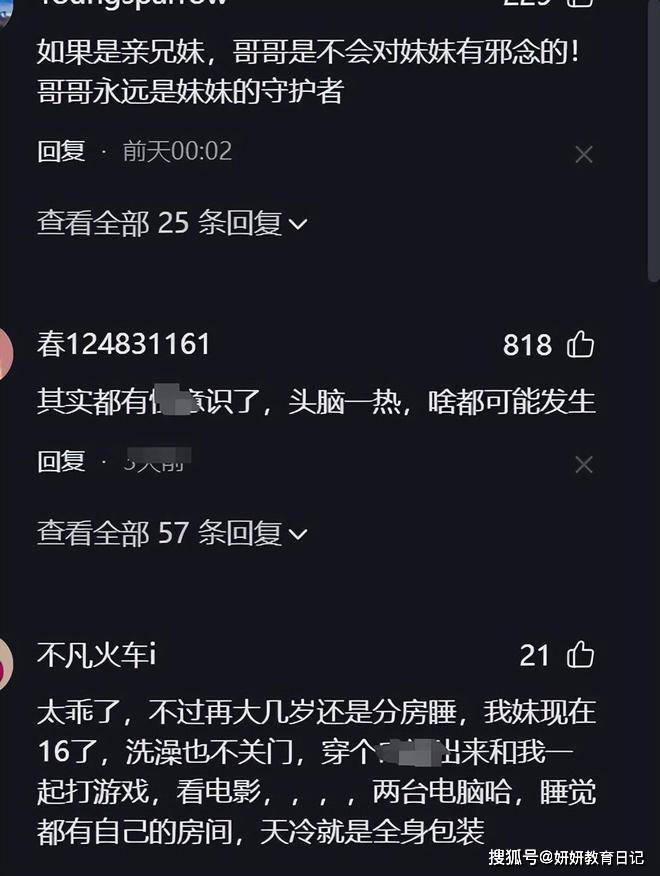Open the profile of 春124831161
The height and width of the screenshot is (876, 660).
point(123,345)
